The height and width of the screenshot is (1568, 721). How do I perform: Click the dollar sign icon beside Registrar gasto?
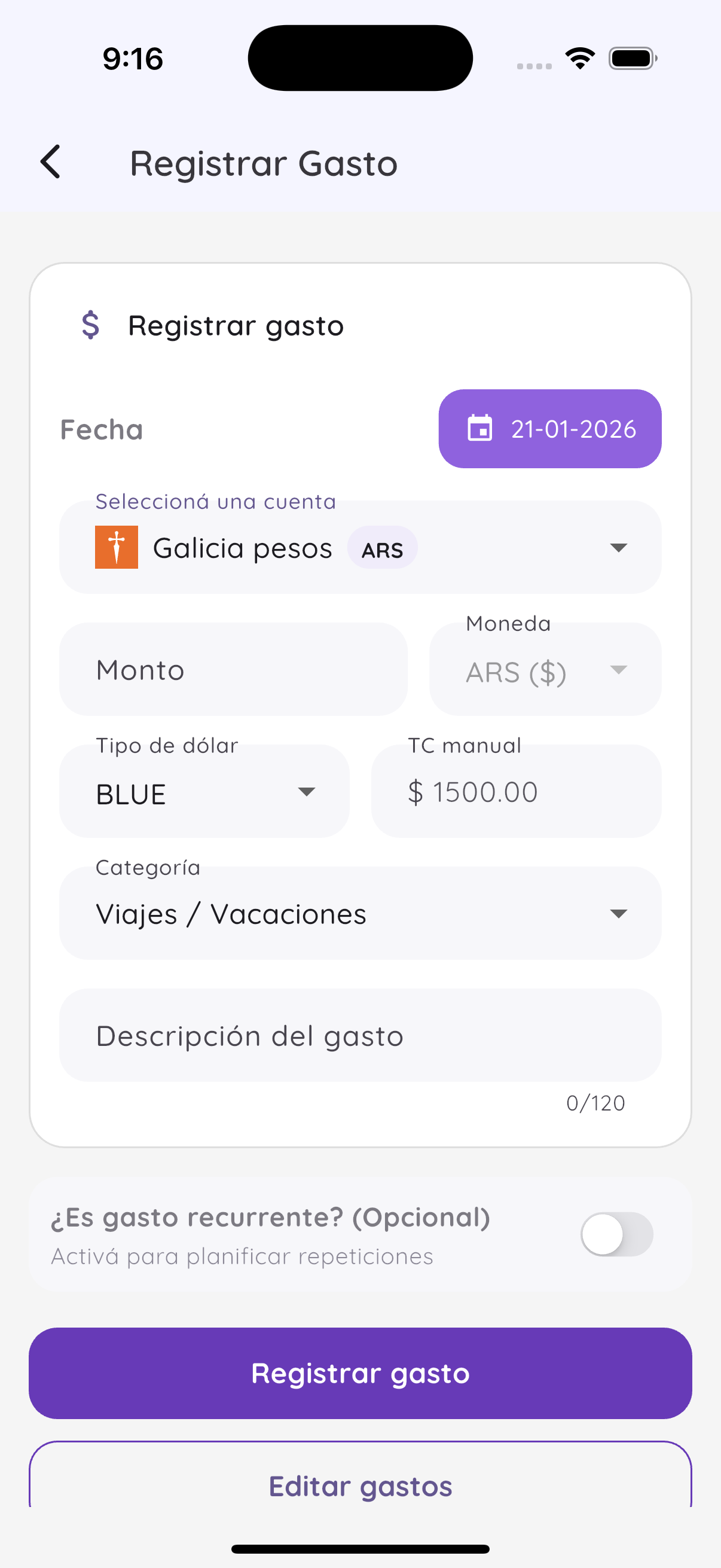click(x=90, y=325)
